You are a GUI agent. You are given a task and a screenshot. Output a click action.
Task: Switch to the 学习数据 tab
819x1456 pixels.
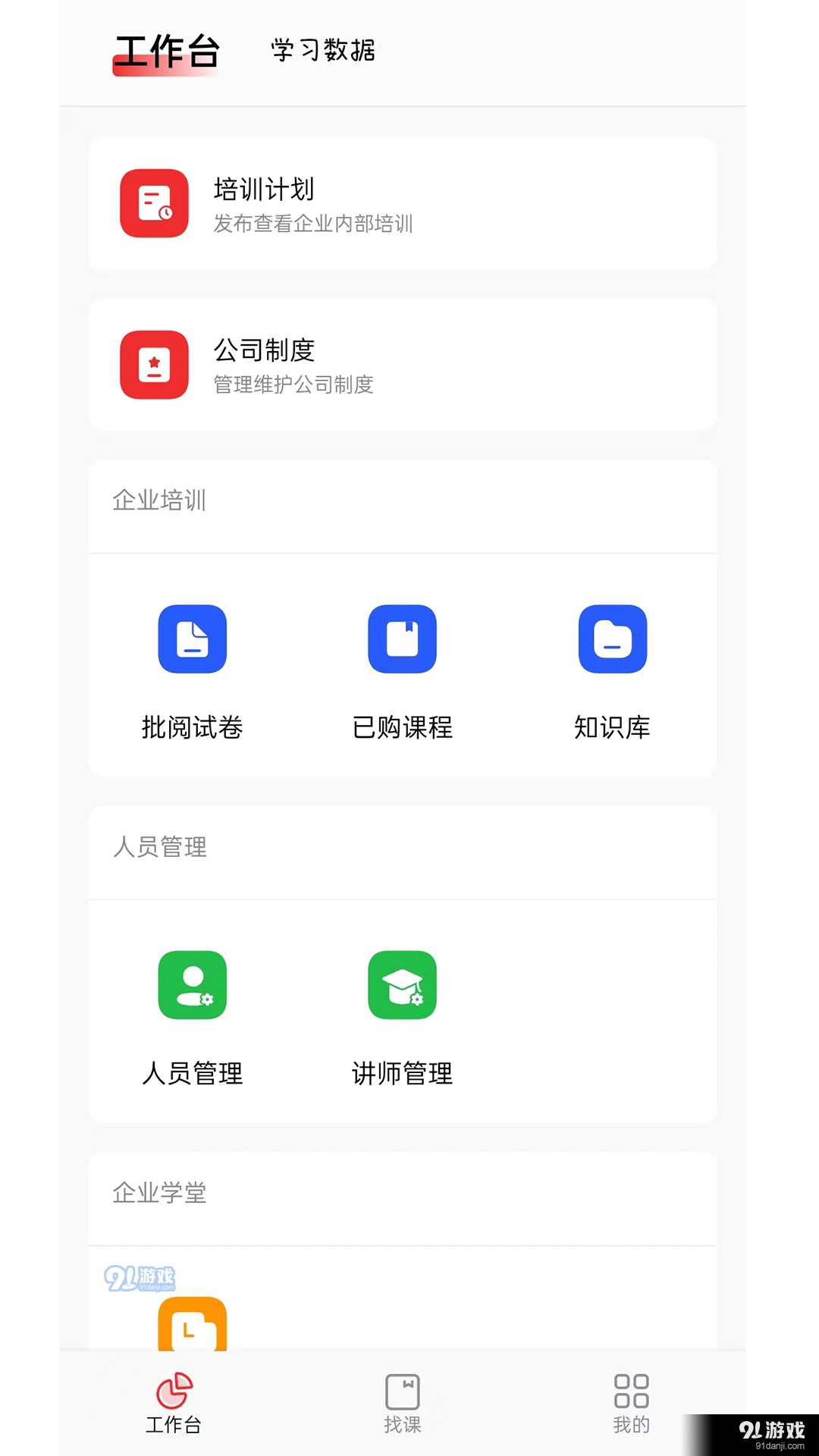tap(321, 51)
